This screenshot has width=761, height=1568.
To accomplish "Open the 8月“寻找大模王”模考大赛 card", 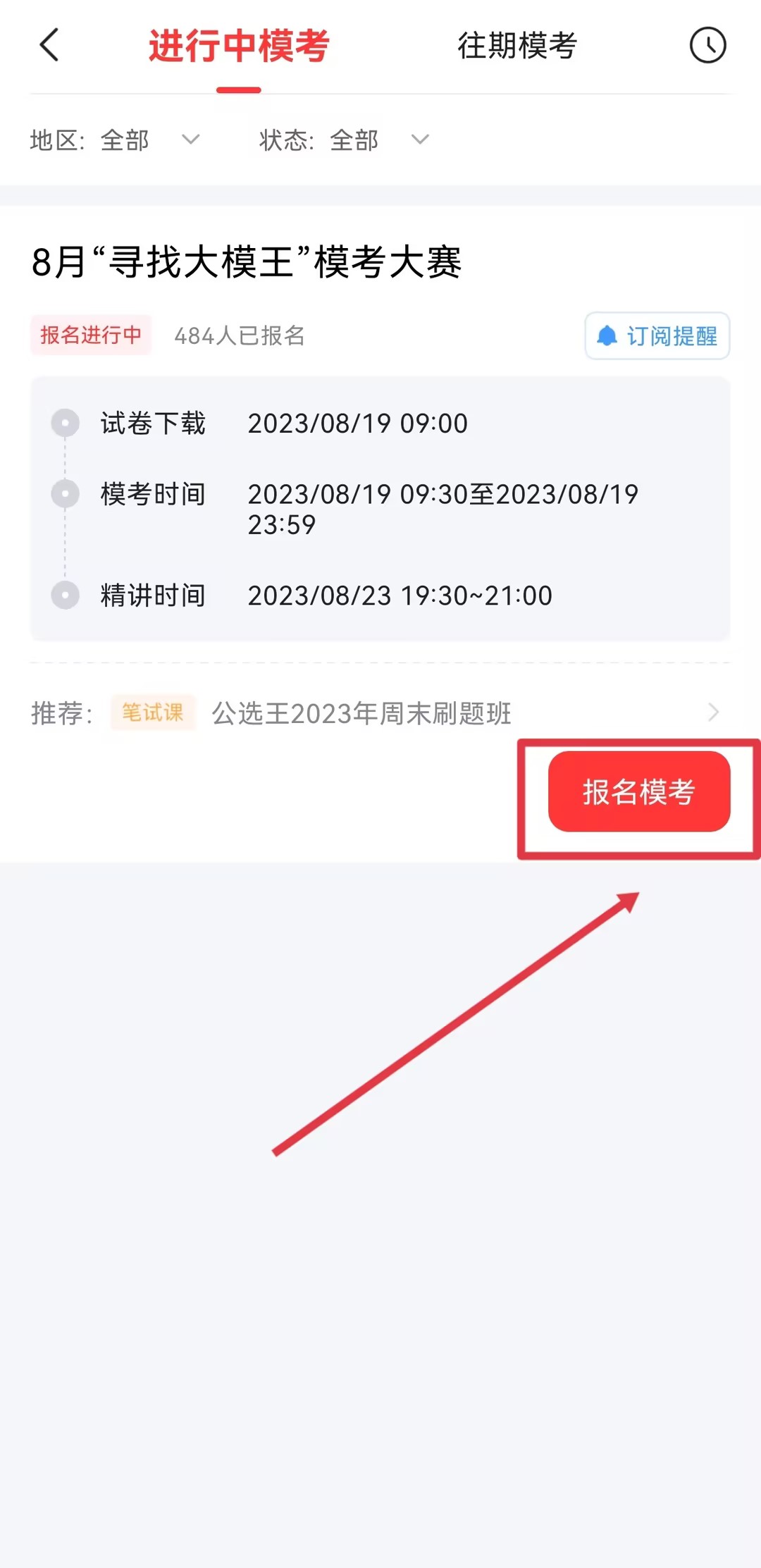I will point(247,262).
